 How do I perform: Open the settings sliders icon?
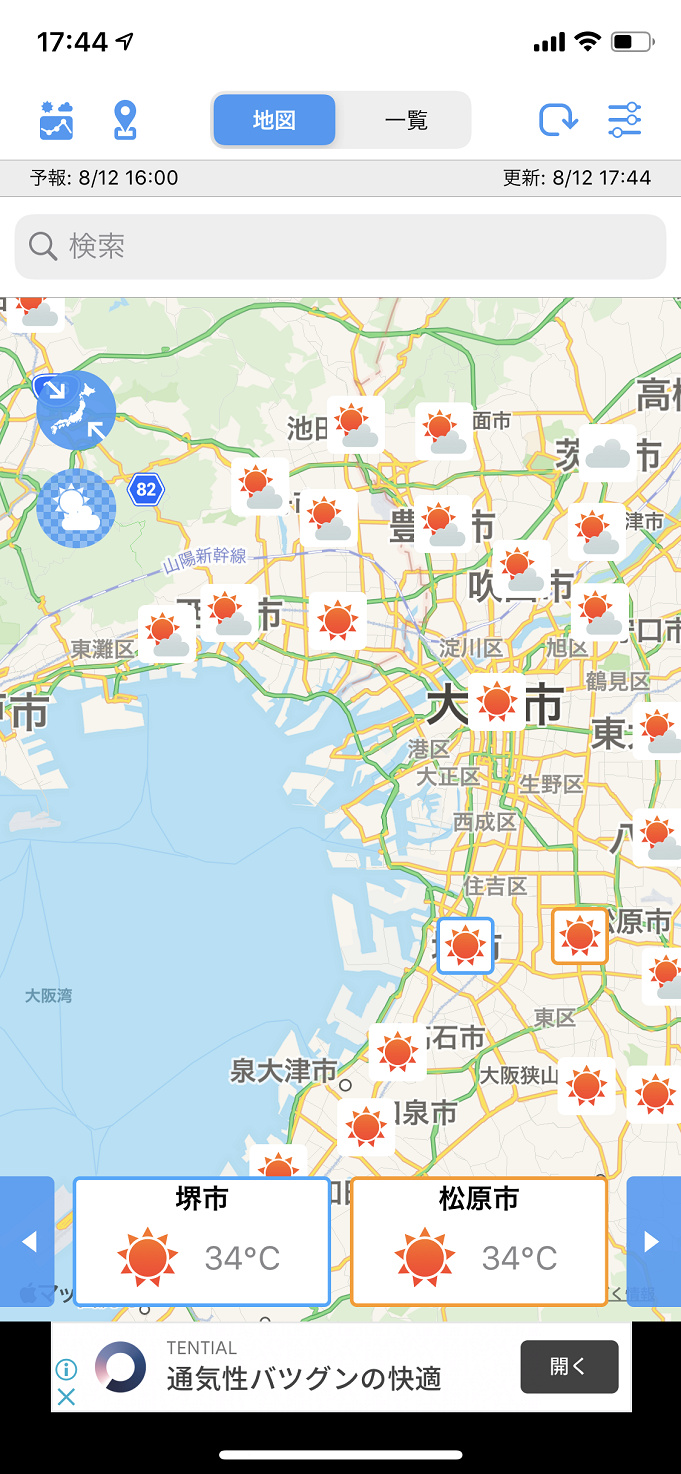(x=625, y=120)
